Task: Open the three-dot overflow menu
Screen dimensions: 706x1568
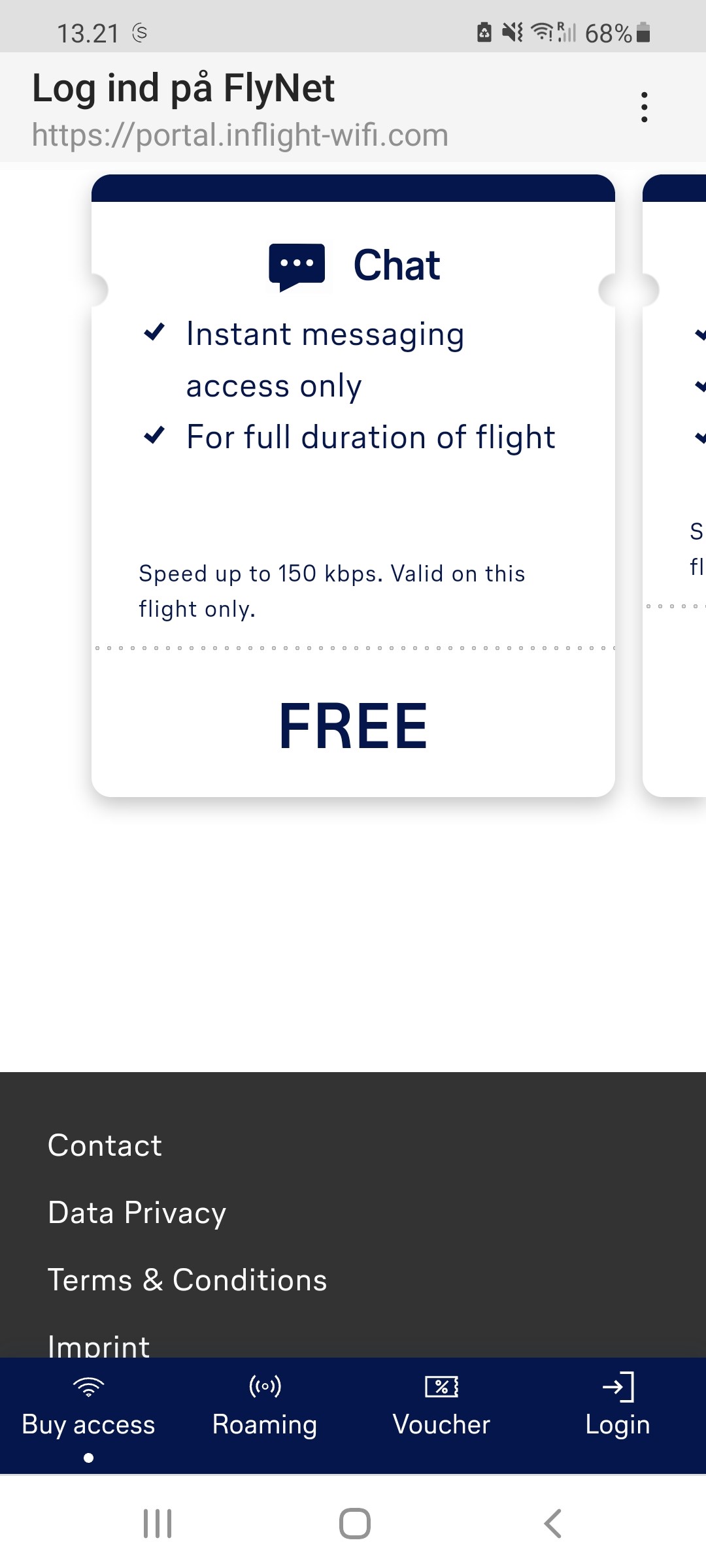Action: pos(645,107)
